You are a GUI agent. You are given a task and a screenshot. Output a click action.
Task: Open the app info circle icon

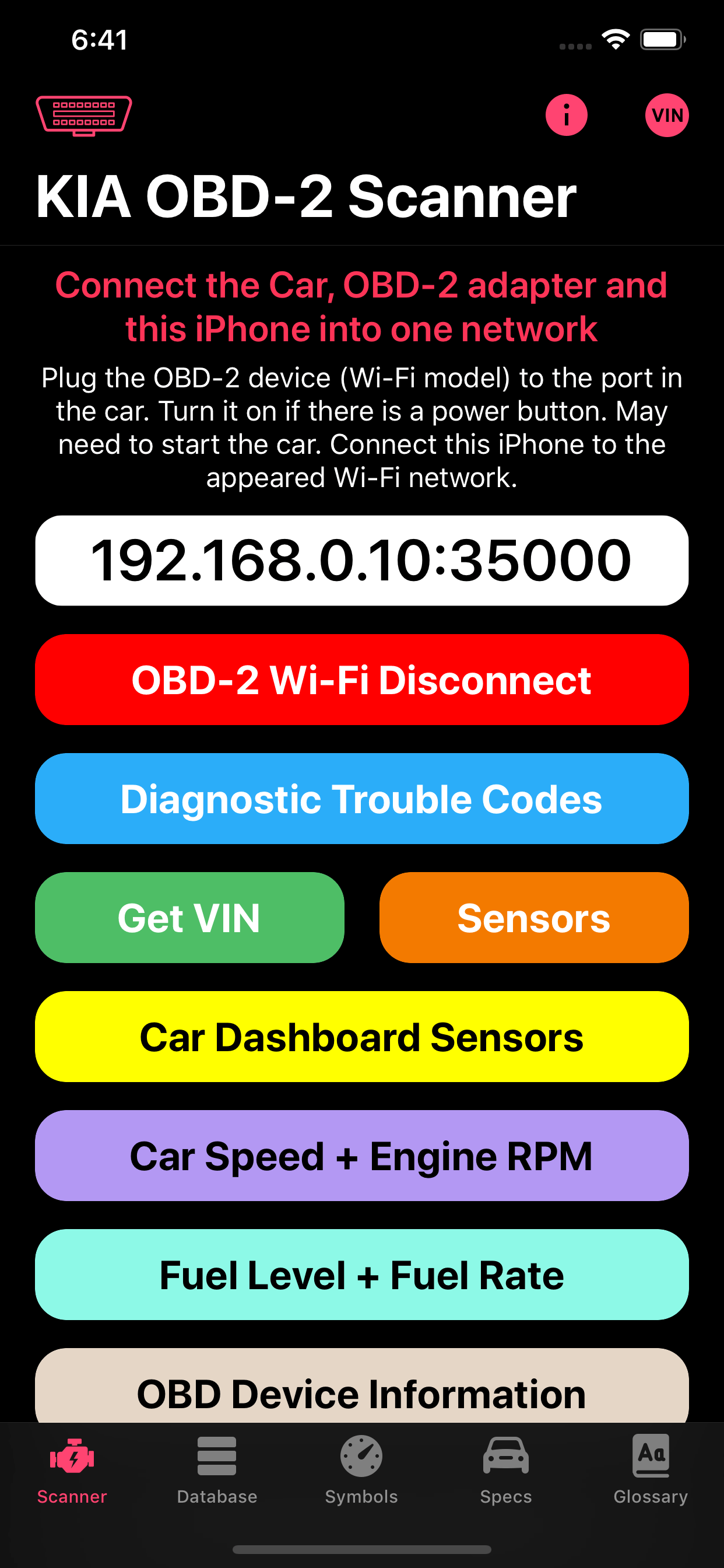click(566, 114)
